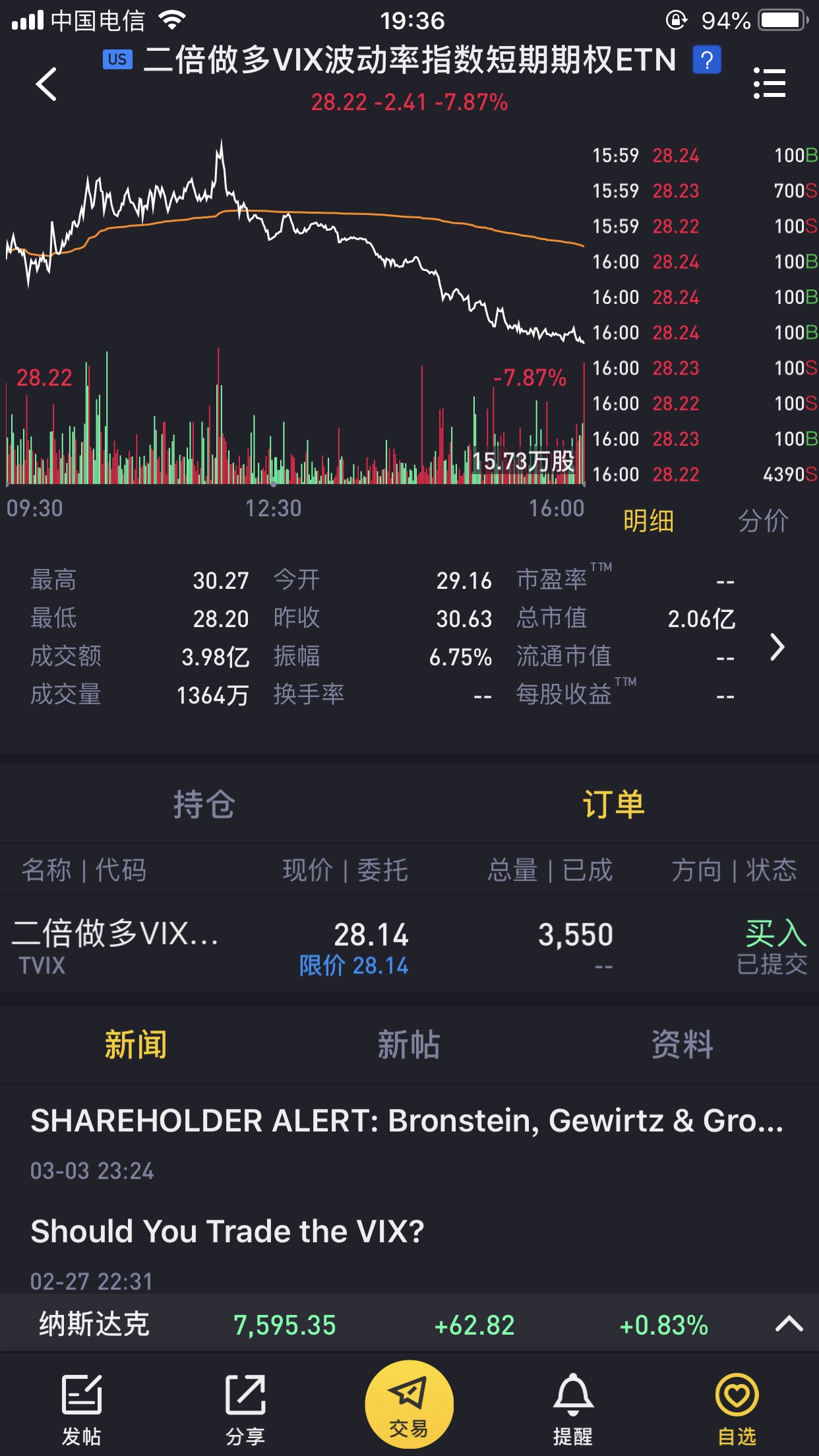Open the blue question mark help icon
This screenshot has width=819, height=1456.
point(706,61)
